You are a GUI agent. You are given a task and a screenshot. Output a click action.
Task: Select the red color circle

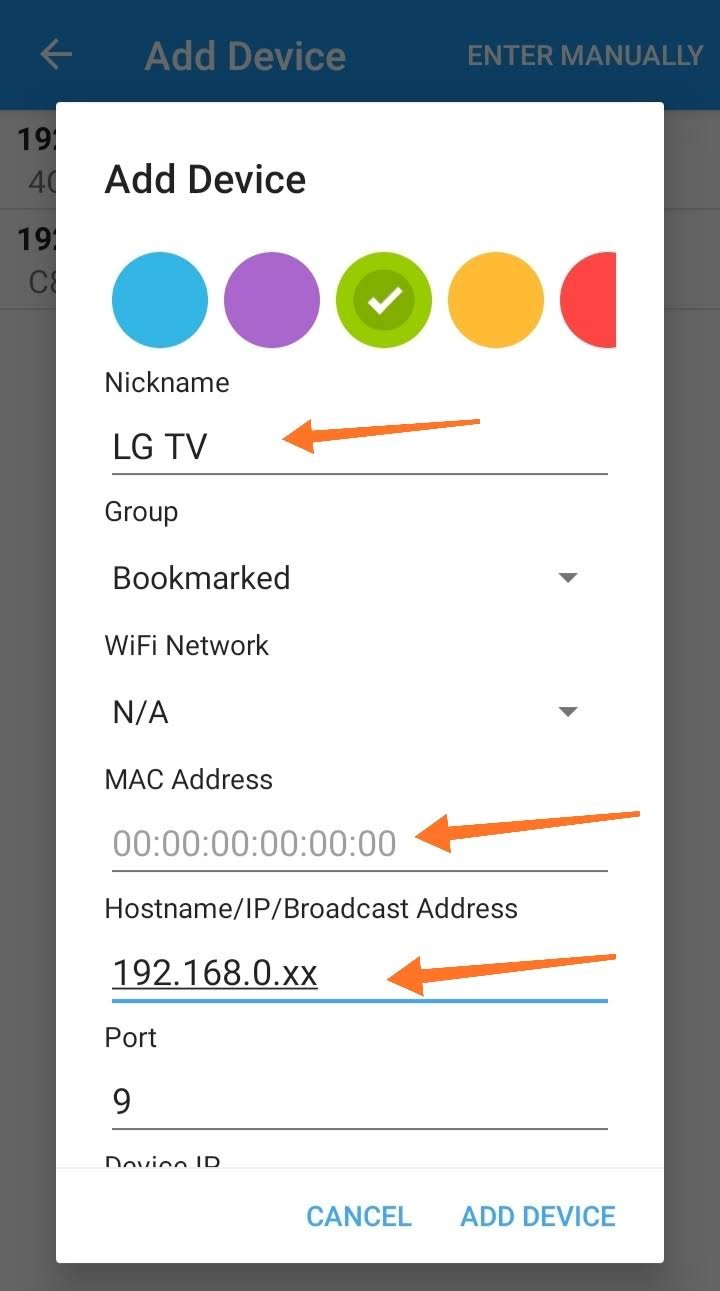(x=588, y=300)
